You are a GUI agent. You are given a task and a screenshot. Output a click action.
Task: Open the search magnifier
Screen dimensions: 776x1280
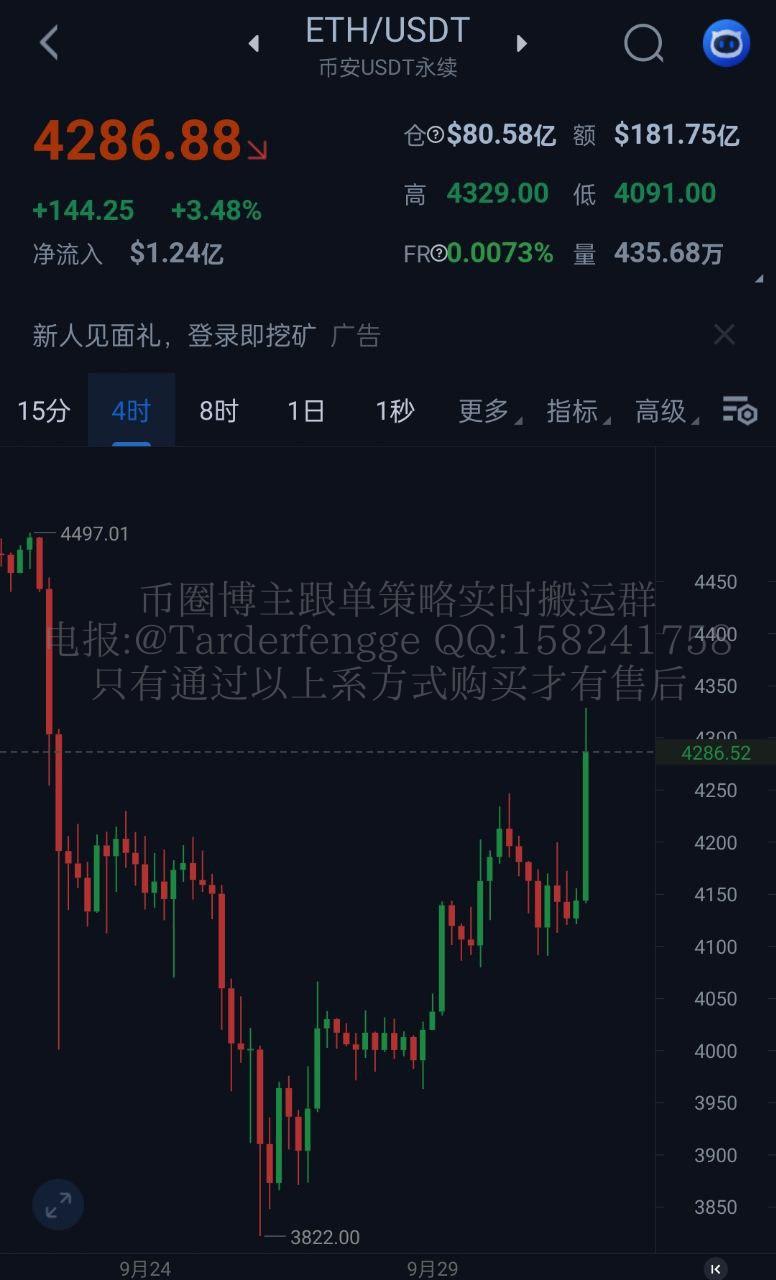pos(643,43)
